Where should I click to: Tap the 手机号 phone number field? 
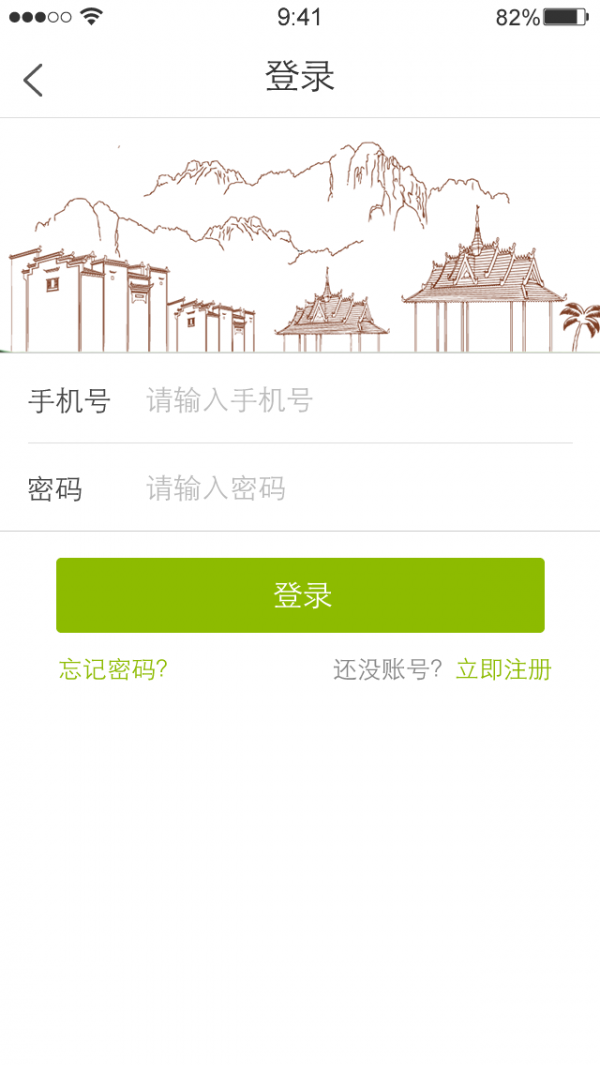coord(359,401)
